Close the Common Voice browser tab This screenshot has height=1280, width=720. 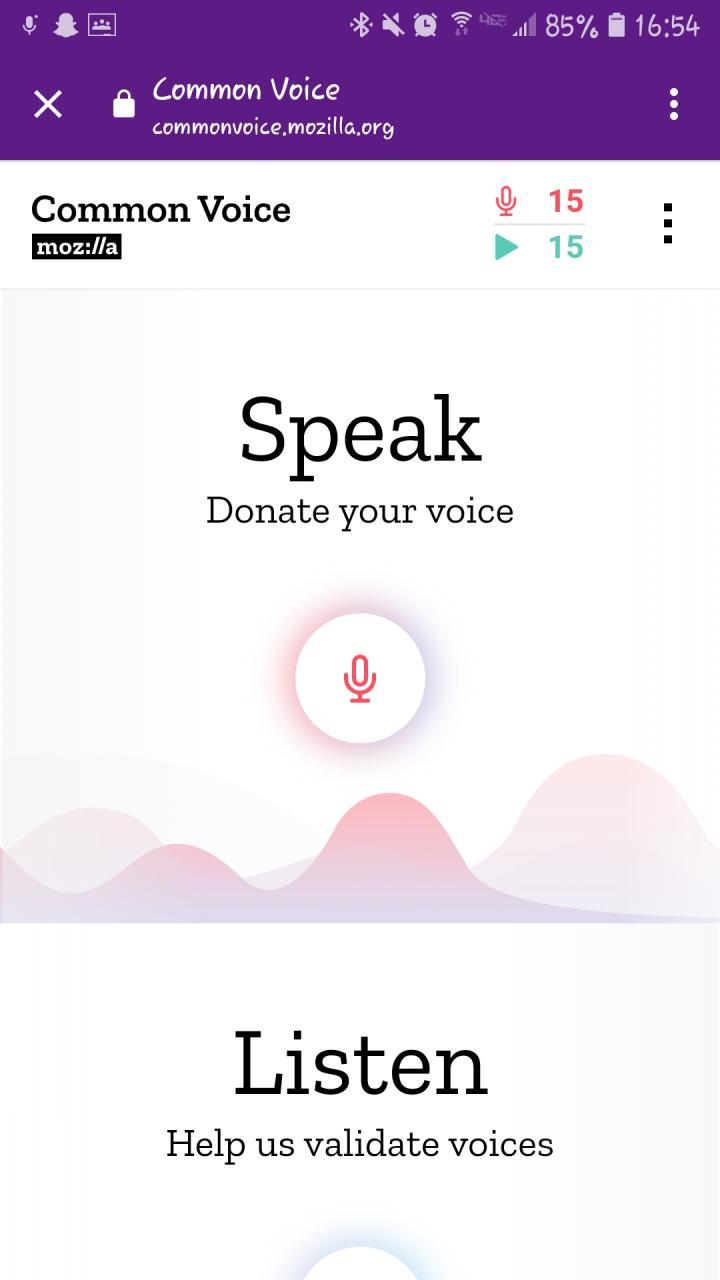point(48,104)
